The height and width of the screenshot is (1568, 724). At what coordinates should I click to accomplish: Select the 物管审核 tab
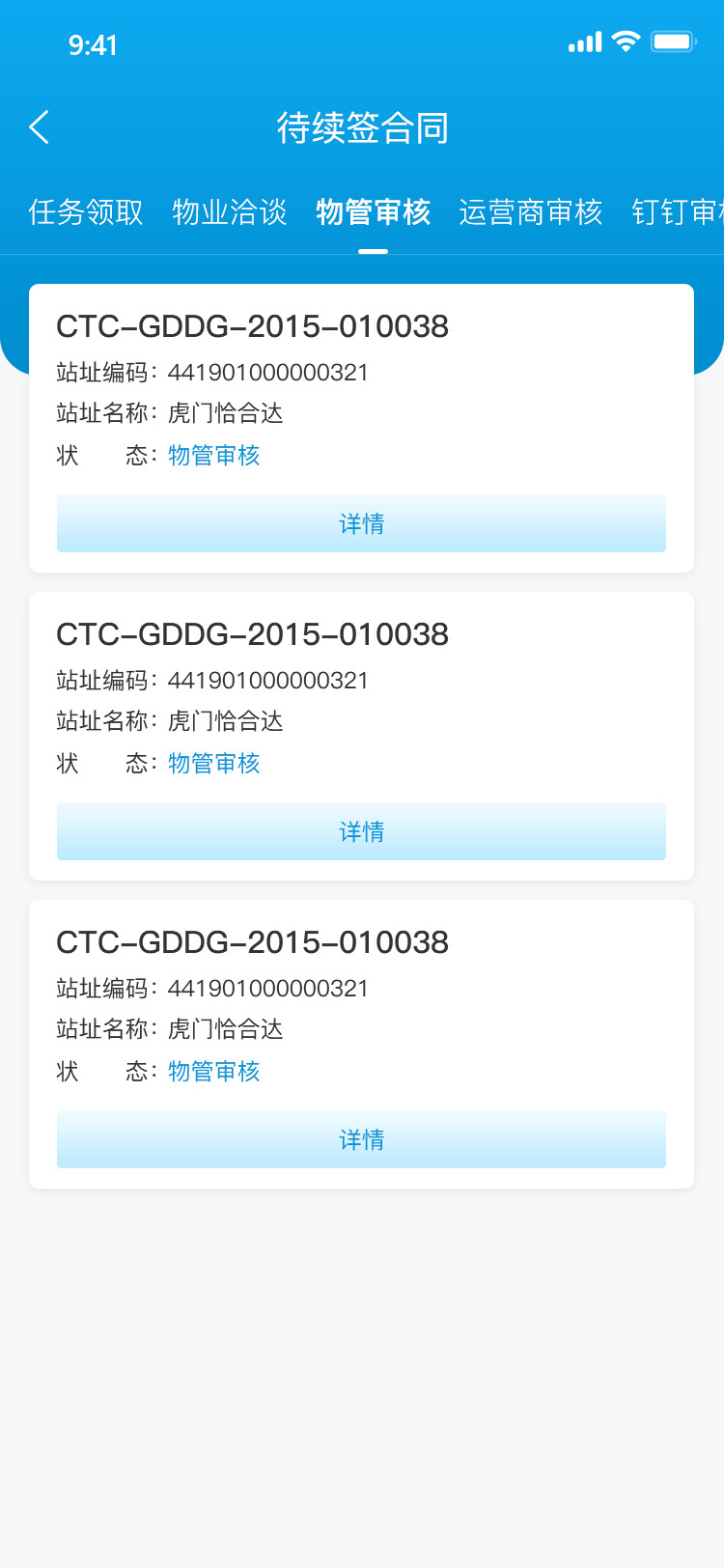374,212
